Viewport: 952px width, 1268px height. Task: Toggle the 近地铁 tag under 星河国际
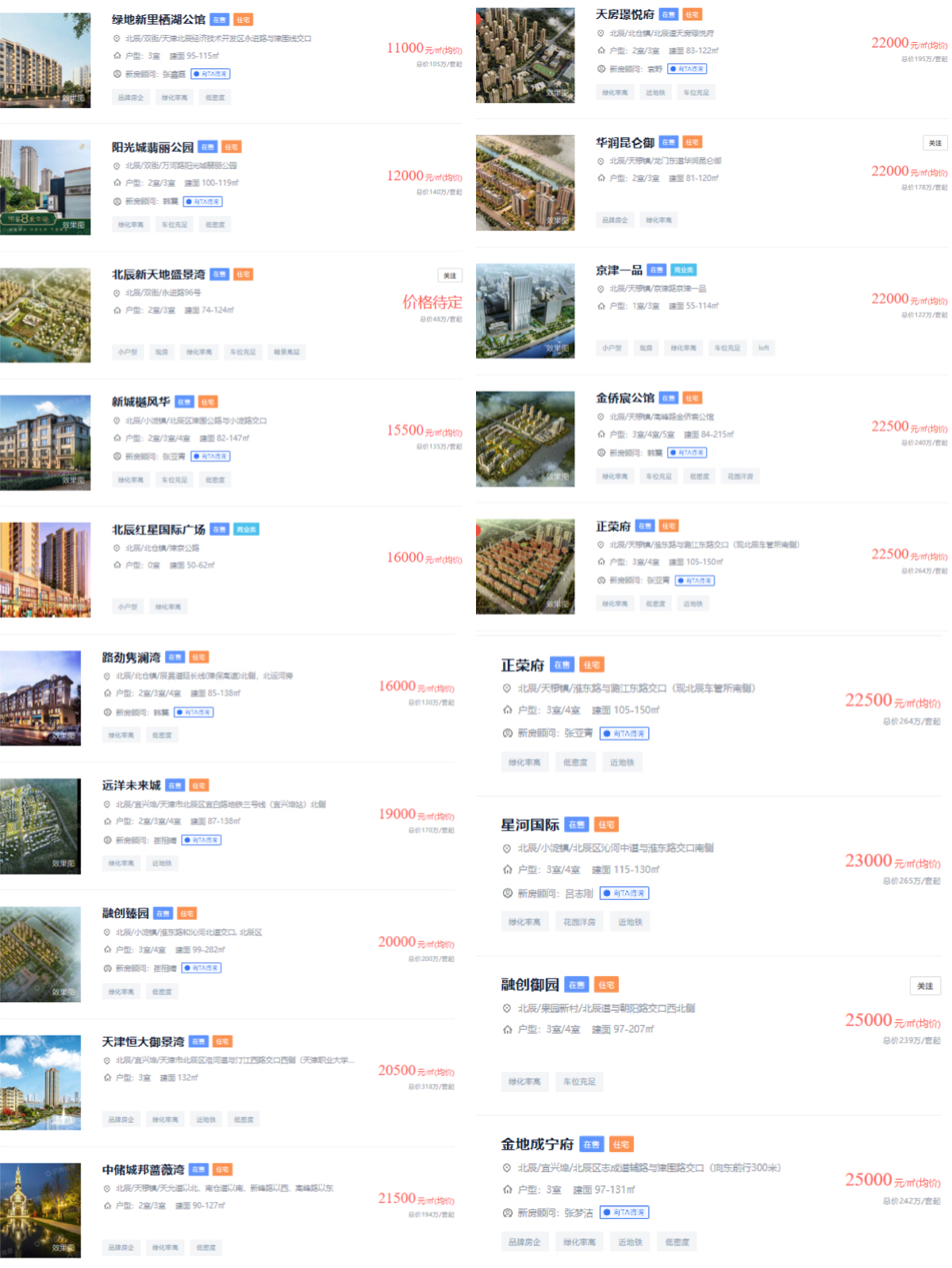629,921
